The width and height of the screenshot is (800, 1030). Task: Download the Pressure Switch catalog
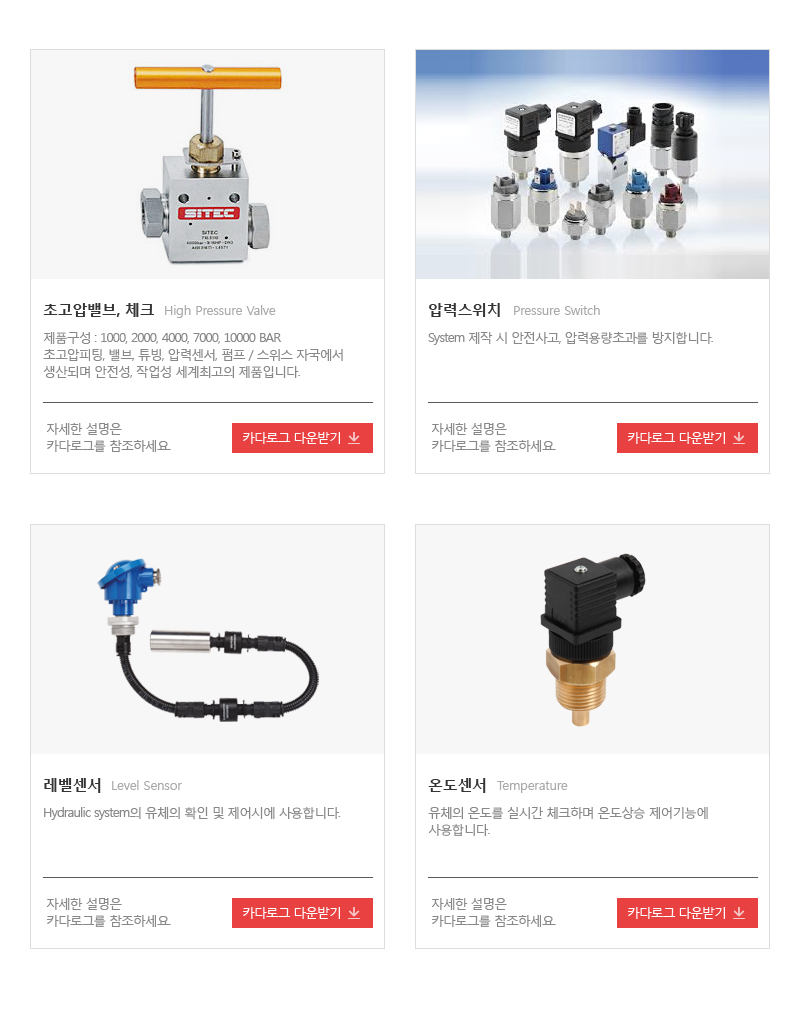click(x=687, y=438)
